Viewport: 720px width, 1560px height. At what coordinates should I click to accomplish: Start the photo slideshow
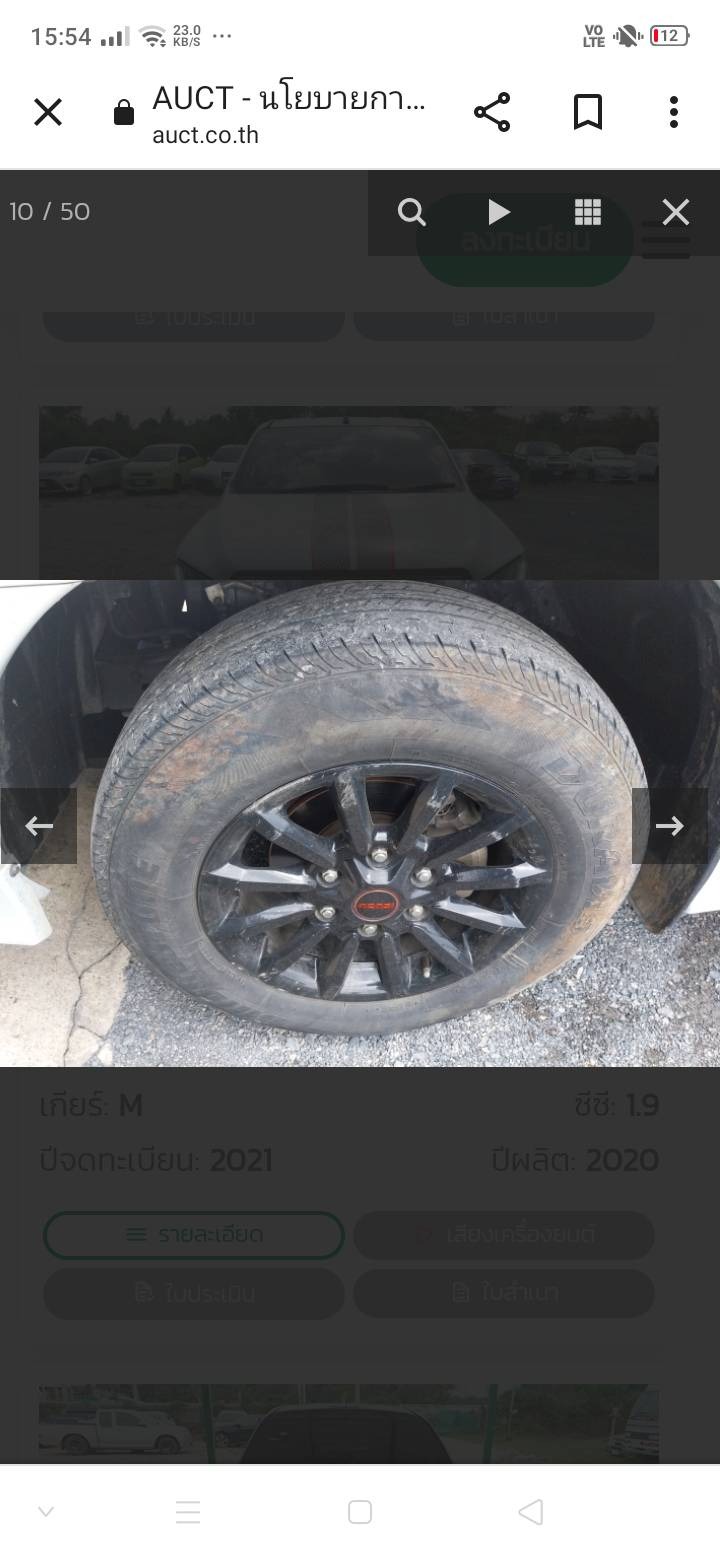(499, 212)
